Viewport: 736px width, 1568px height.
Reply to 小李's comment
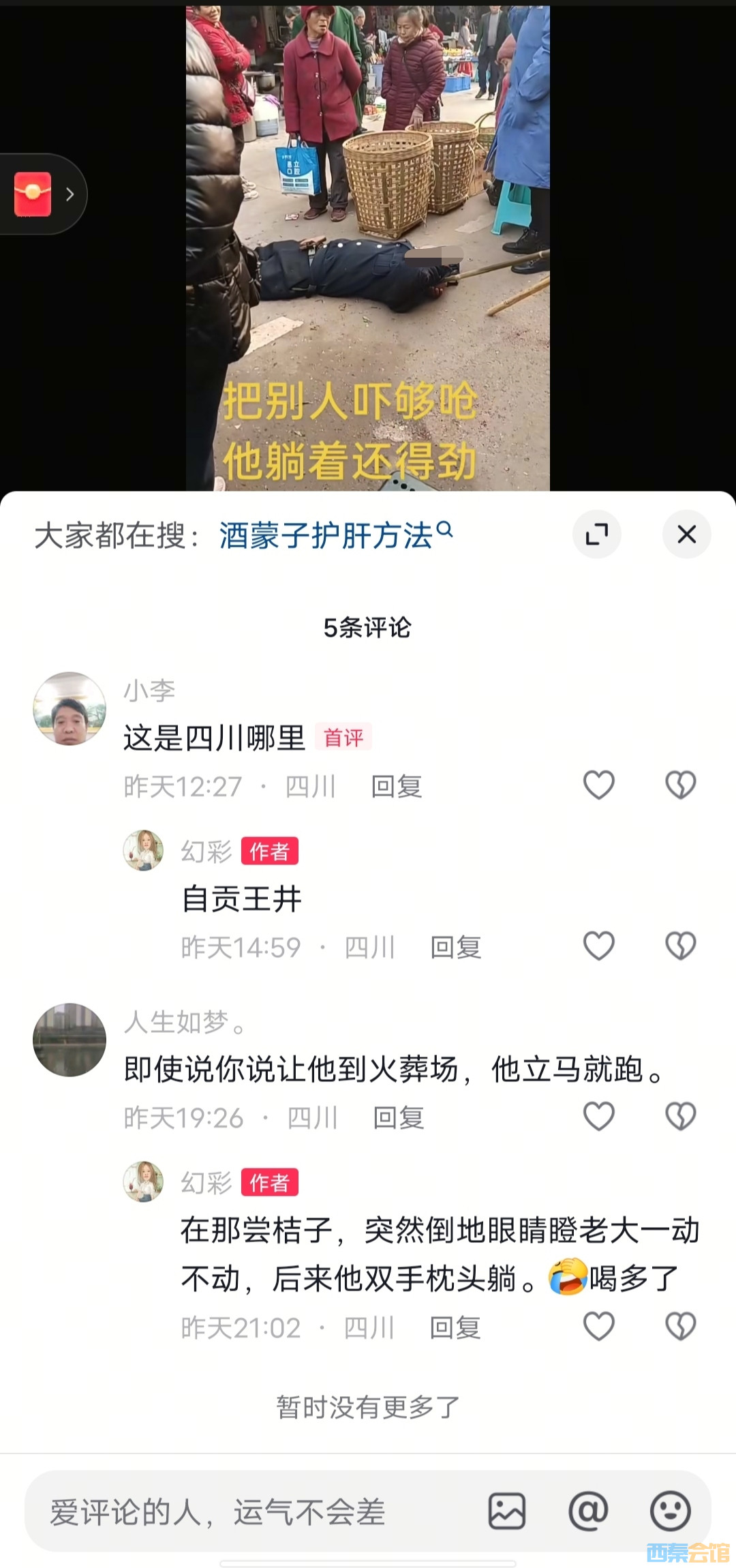[x=396, y=787]
